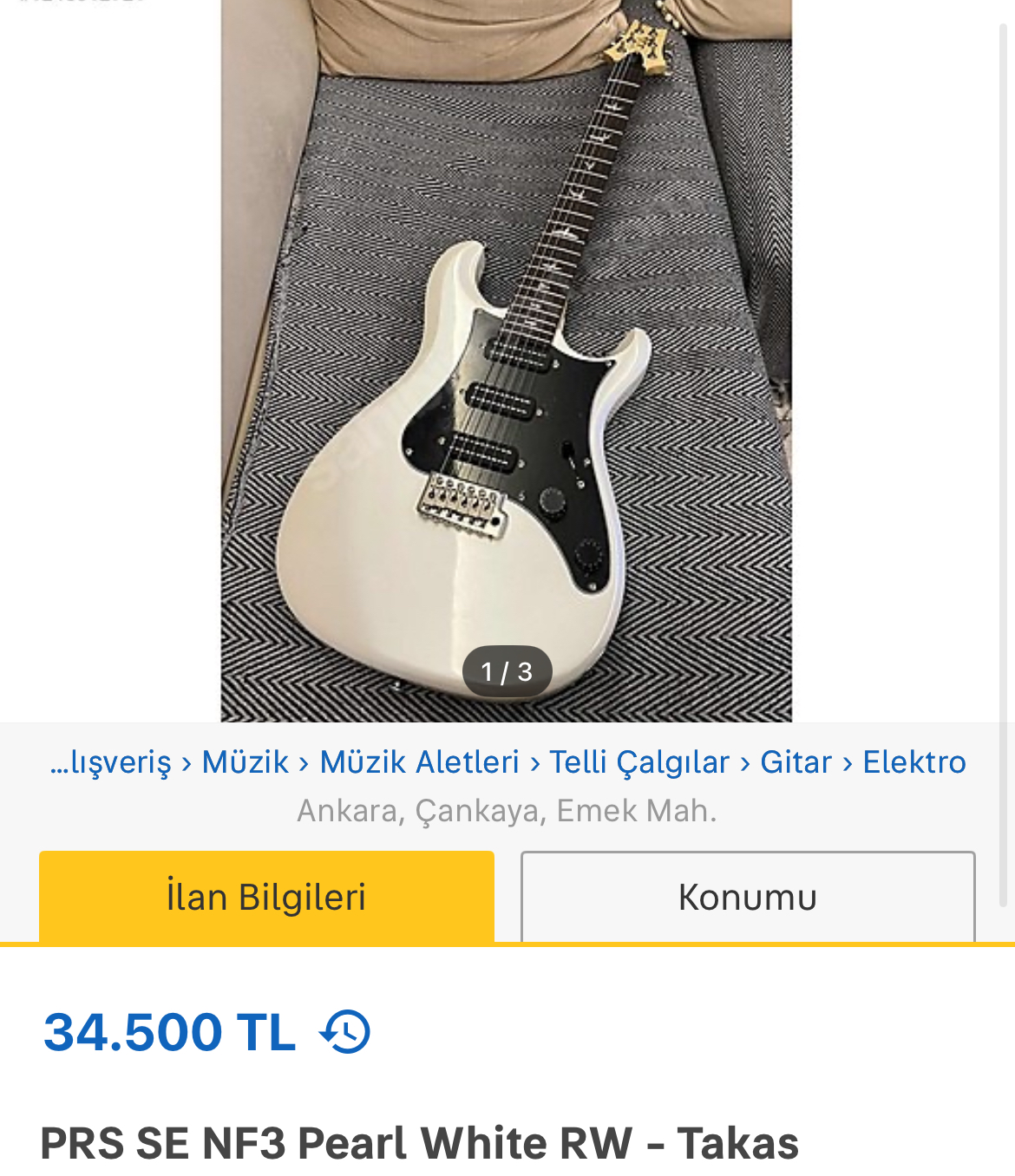Open the Telli Çalgılar breadcrumb
1015x1176 pixels.
[639, 762]
